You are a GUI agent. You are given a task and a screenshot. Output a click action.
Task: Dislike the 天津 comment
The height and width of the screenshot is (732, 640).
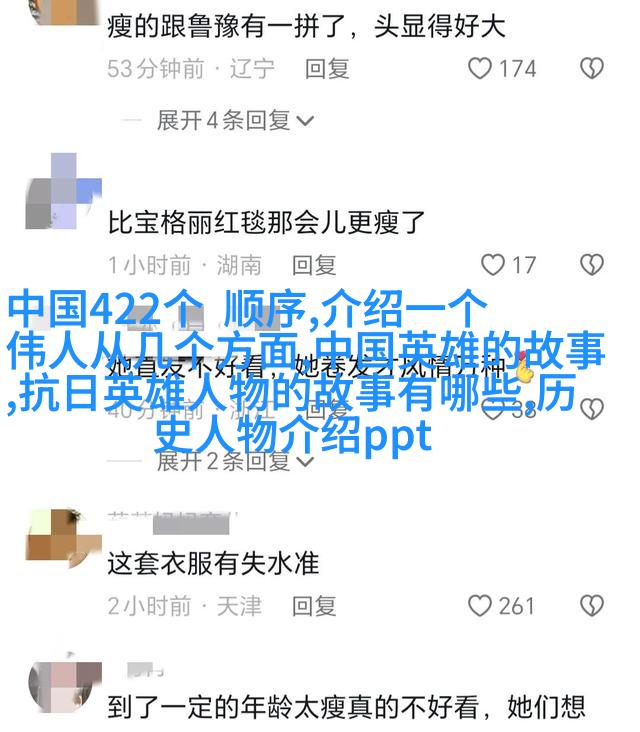tap(592, 605)
